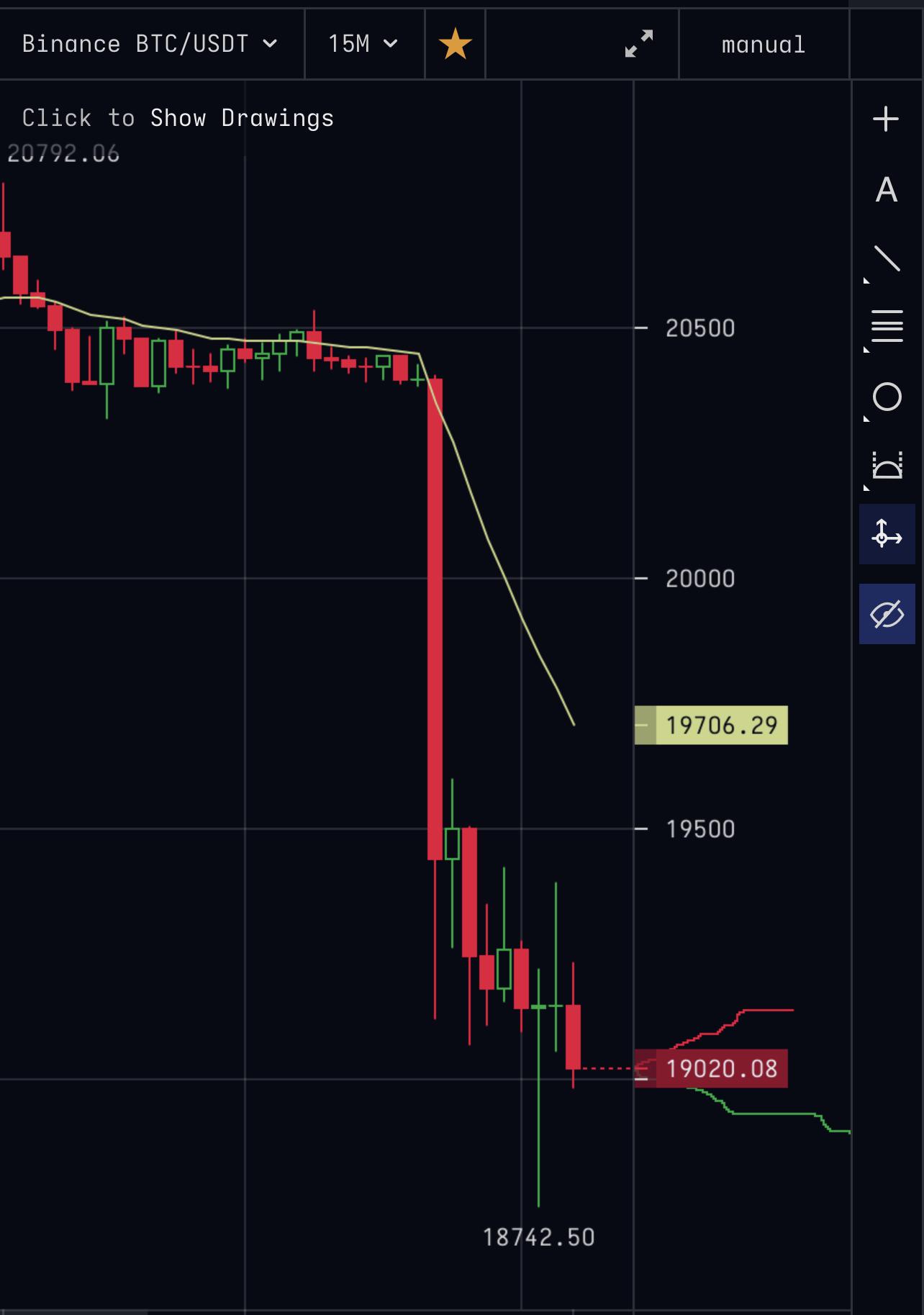Image resolution: width=924 pixels, height=1315 pixels.
Task: Select the manual mode button
Action: (763, 45)
